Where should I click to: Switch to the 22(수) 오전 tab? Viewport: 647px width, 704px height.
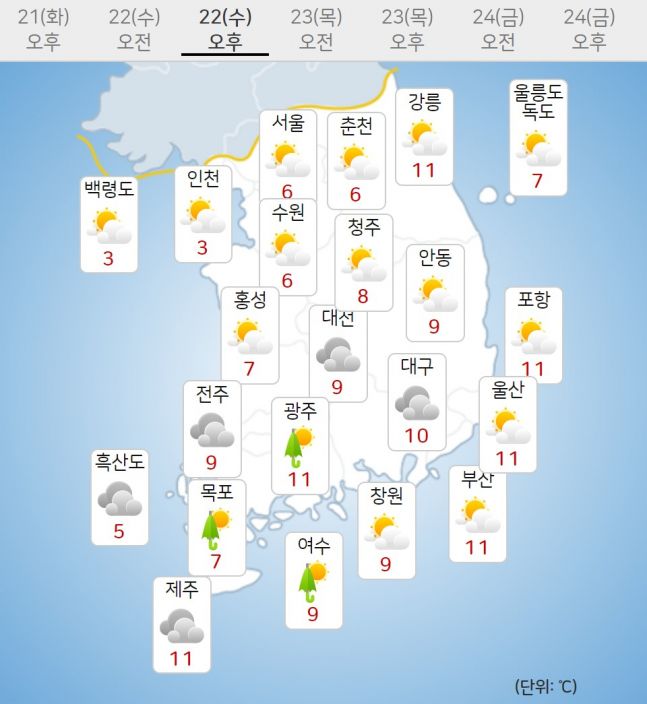134,29
